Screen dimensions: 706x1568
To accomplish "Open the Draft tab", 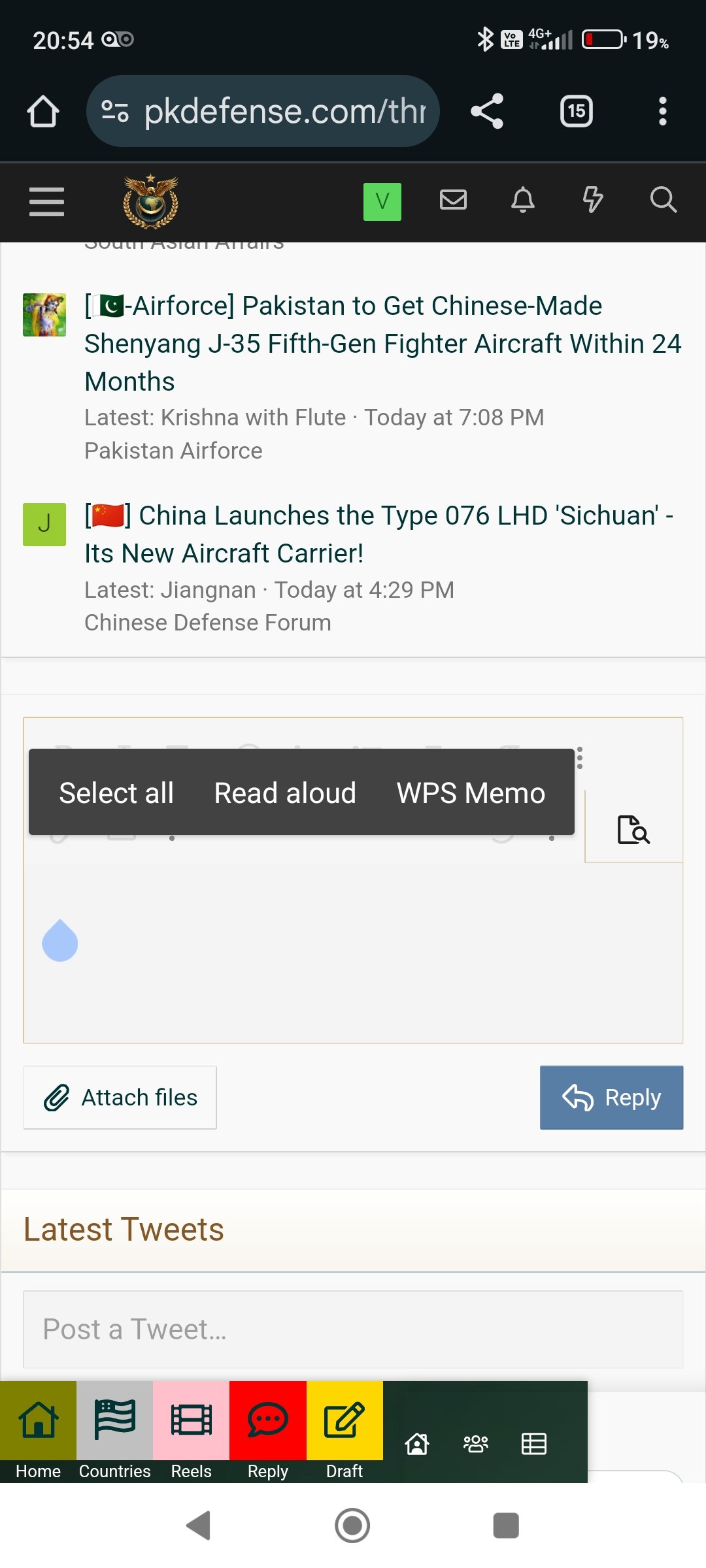I will [345, 1431].
